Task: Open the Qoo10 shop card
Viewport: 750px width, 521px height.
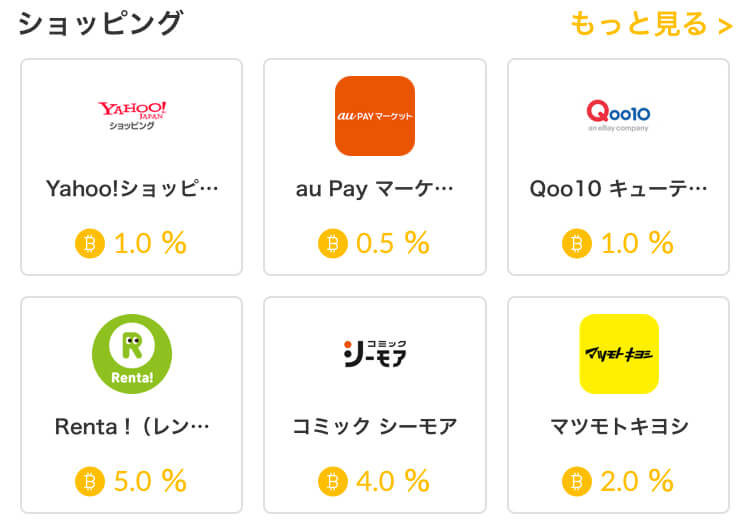Action: [619, 167]
